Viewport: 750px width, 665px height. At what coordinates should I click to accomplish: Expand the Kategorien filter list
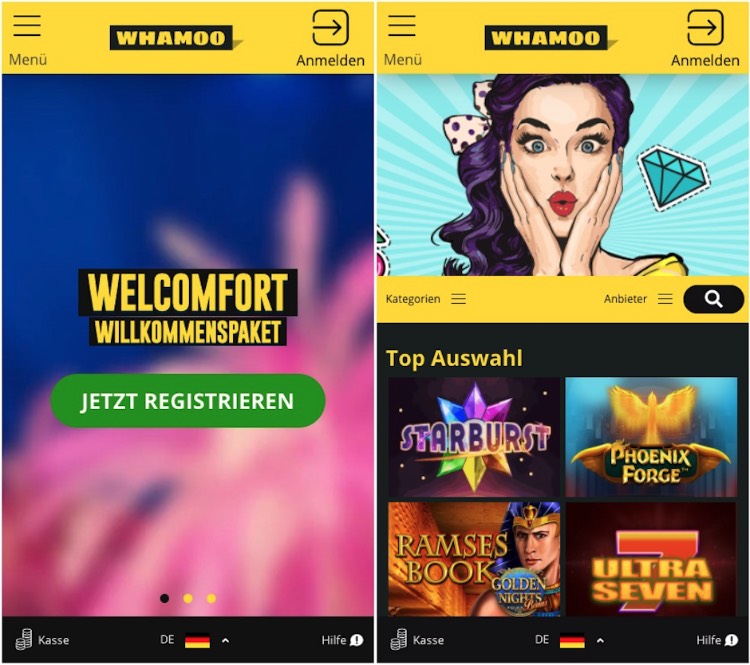click(426, 299)
